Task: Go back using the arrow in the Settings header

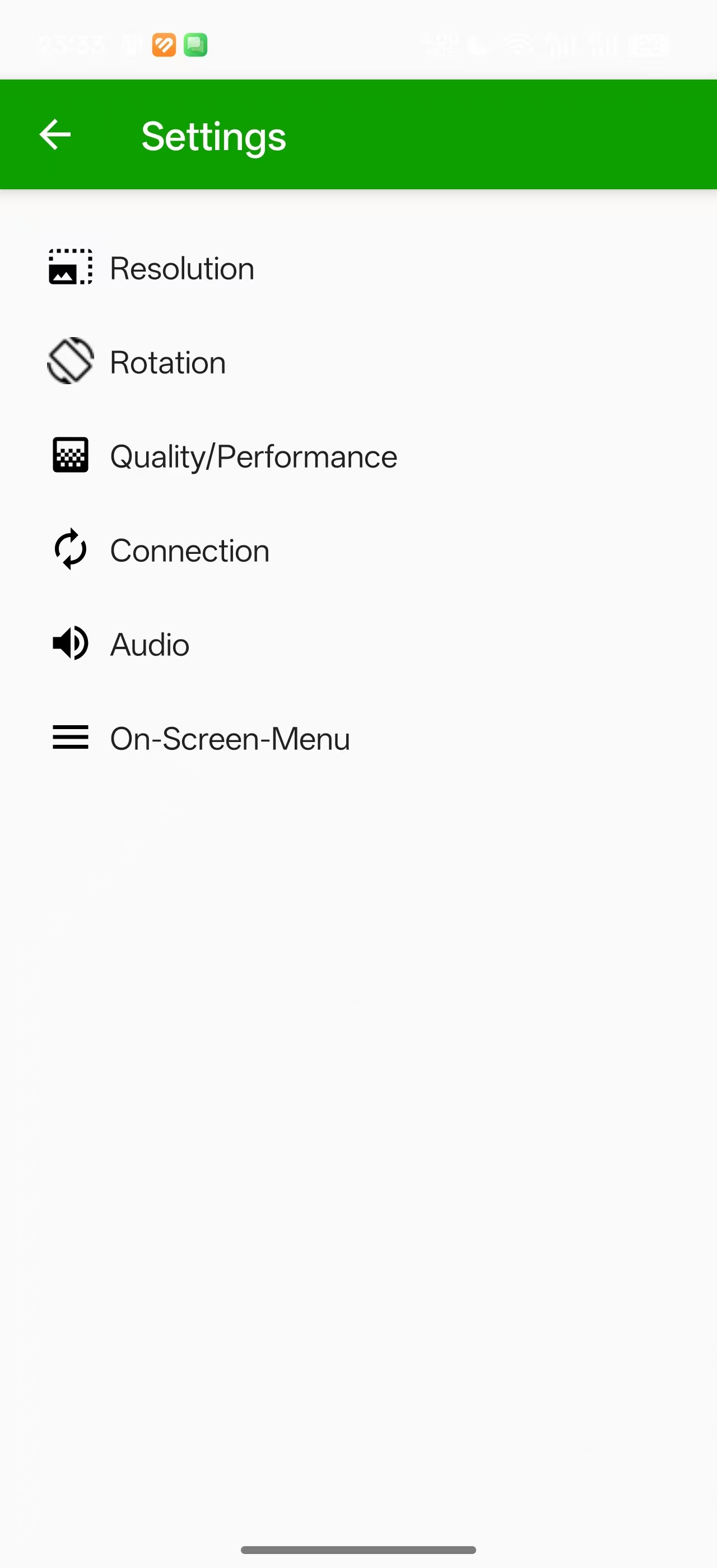Action: pyautogui.click(x=55, y=134)
